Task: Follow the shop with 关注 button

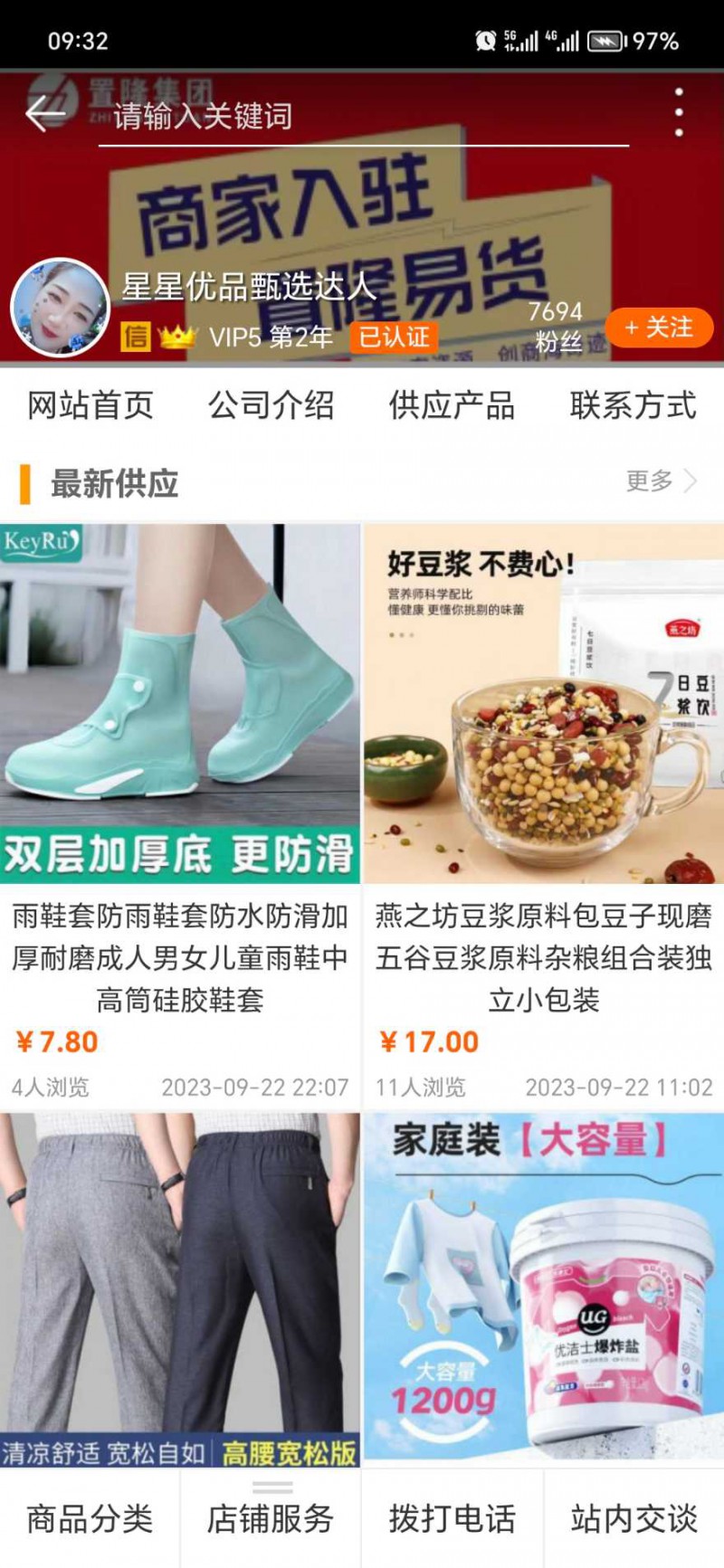Action: coord(659,328)
